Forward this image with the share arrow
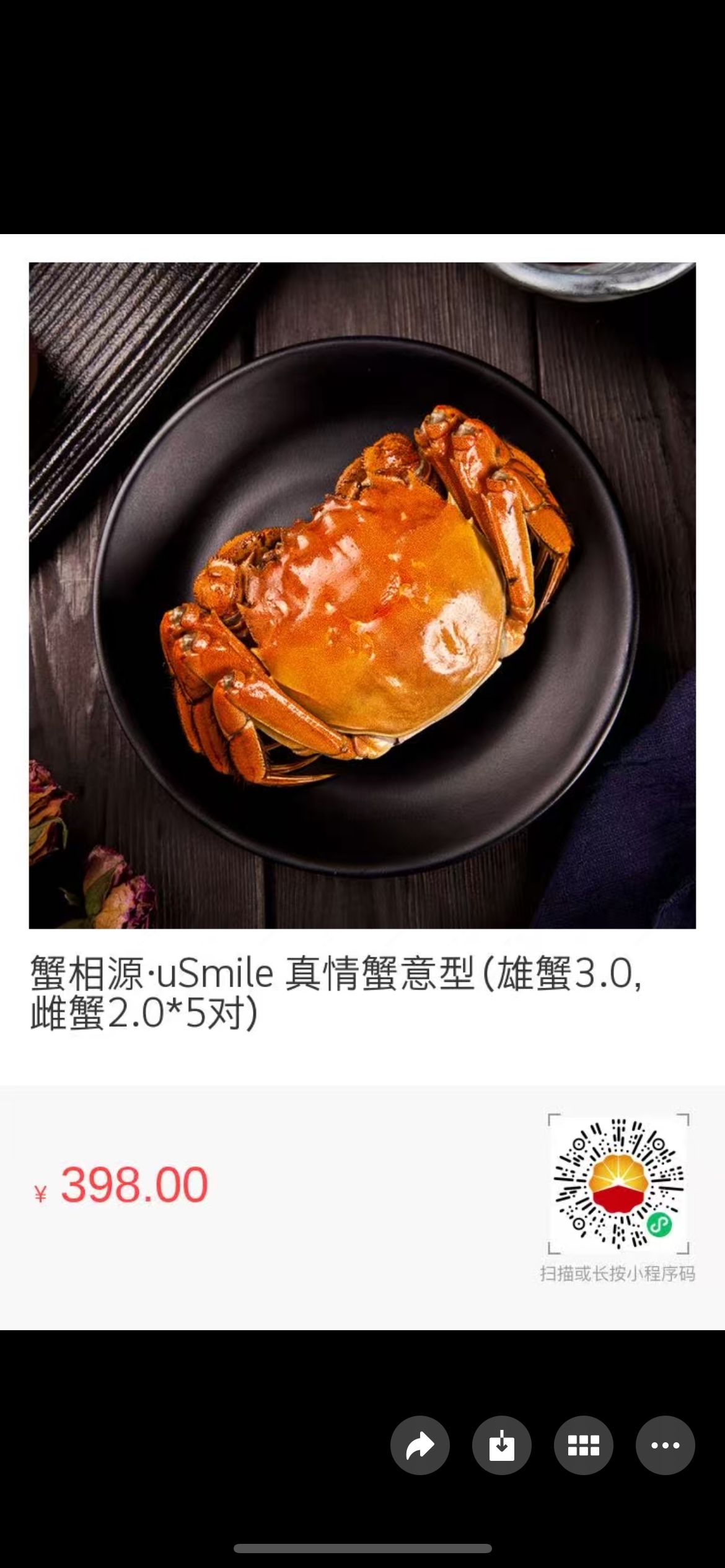725x1568 pixels. point(420,1445)
